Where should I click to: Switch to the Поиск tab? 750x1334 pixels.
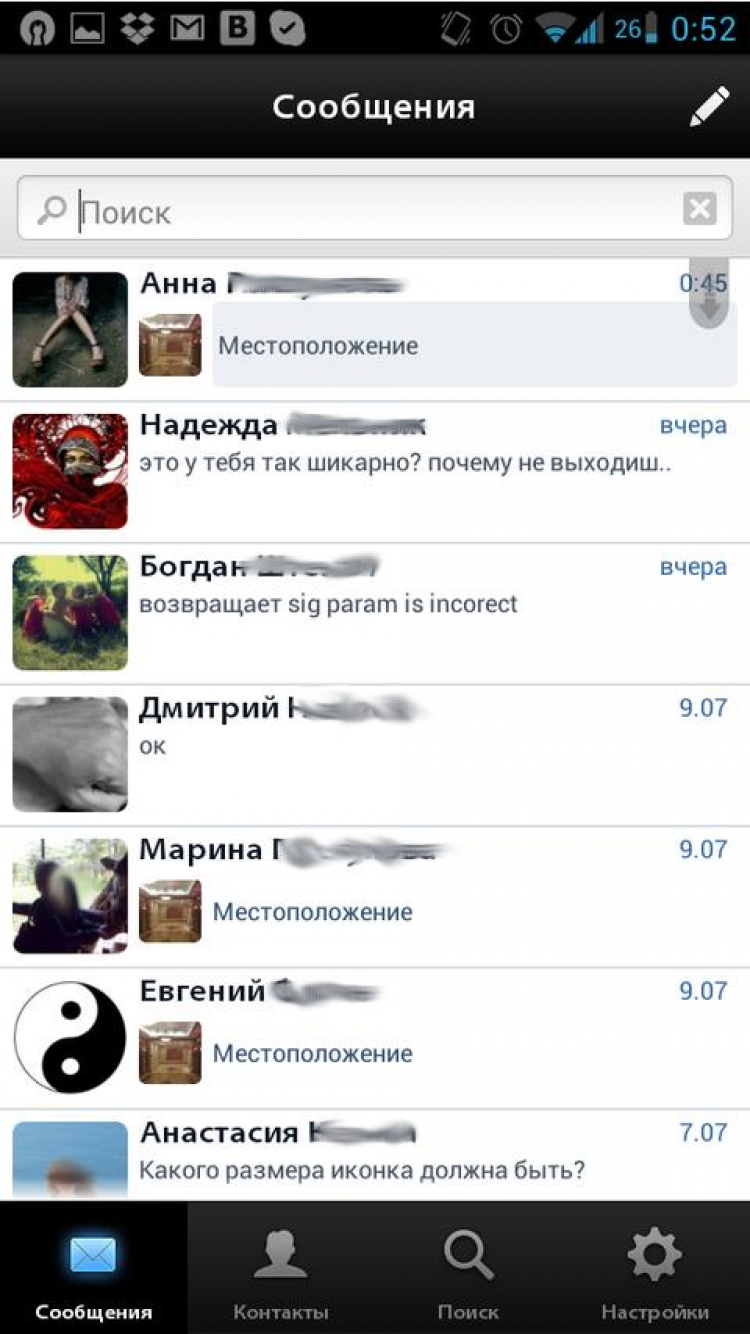pos(468,1270)
